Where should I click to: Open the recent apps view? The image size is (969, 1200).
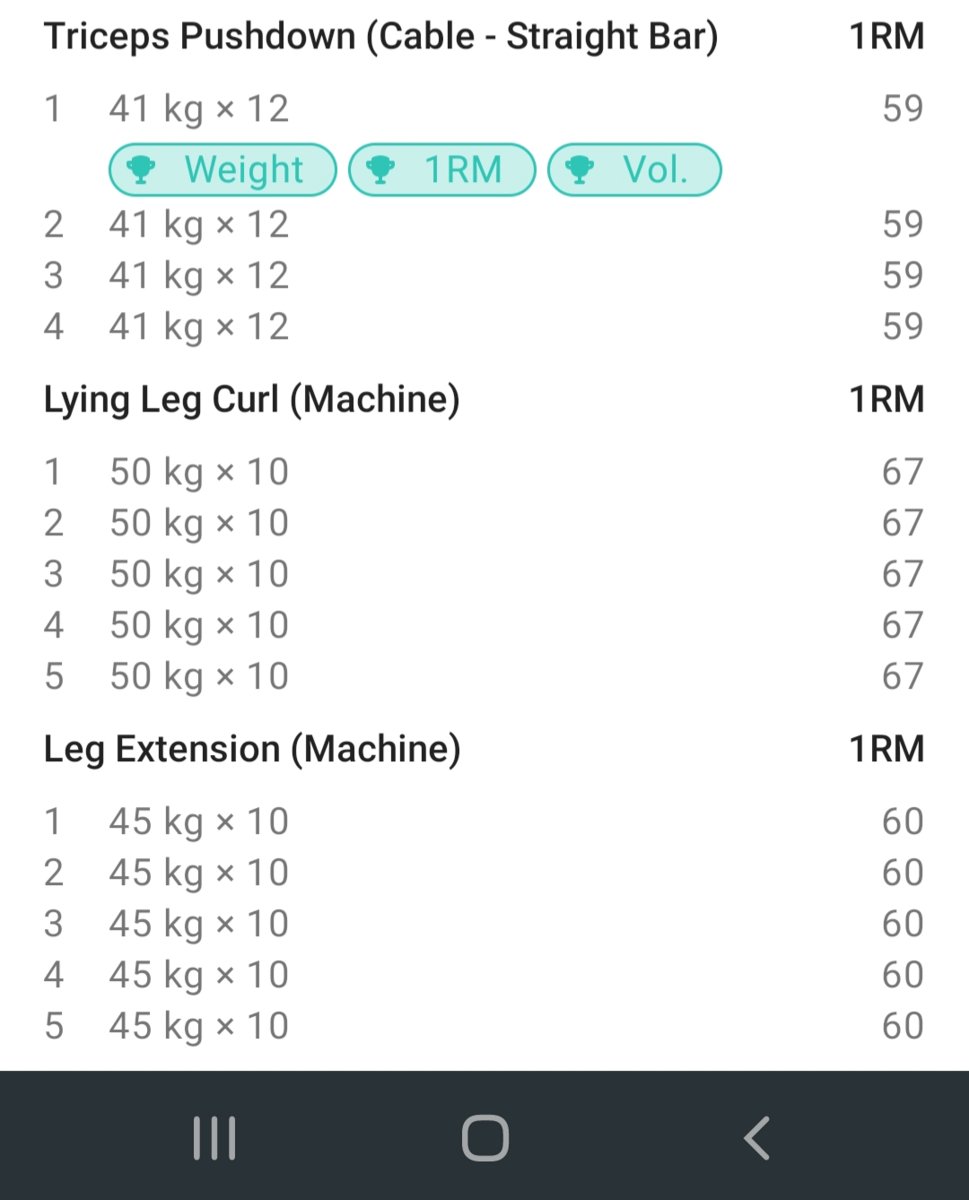[214, 1138]
